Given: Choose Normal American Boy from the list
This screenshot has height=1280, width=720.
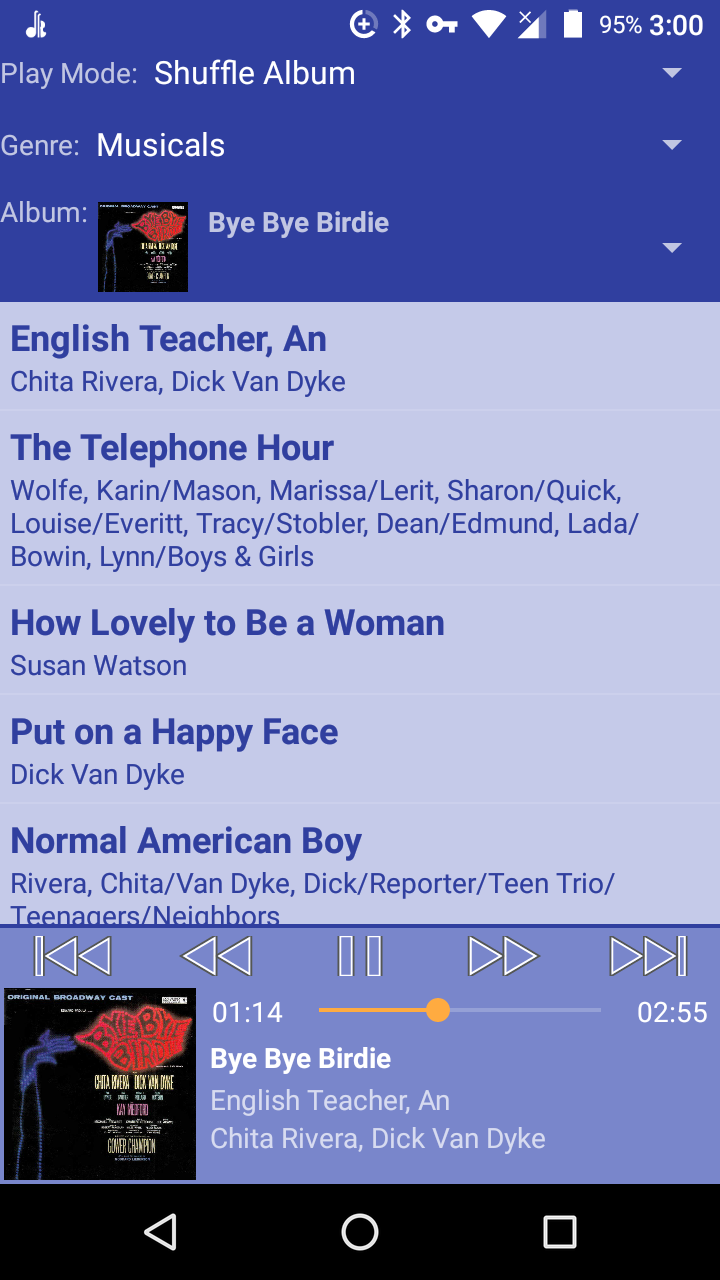Looking at the screenshot, I should [360, 865].
